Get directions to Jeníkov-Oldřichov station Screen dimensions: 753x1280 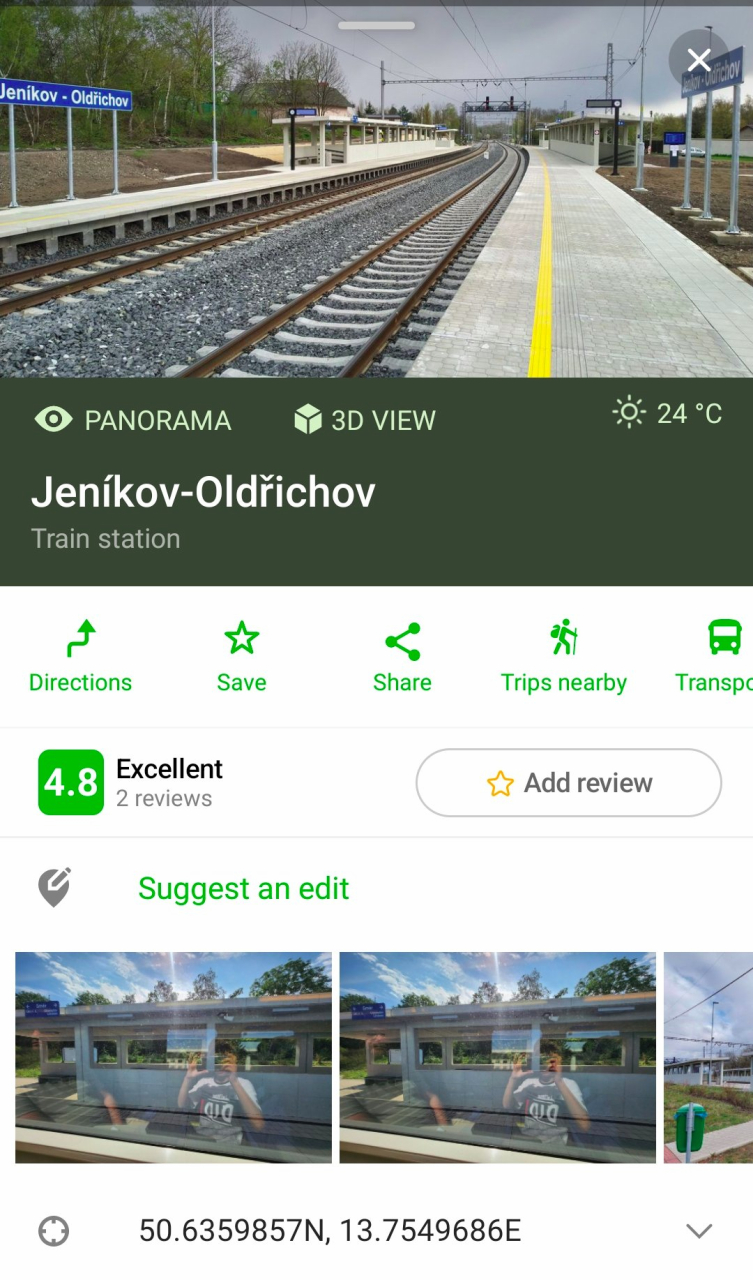pyautogui.click(x=80, y=656)
